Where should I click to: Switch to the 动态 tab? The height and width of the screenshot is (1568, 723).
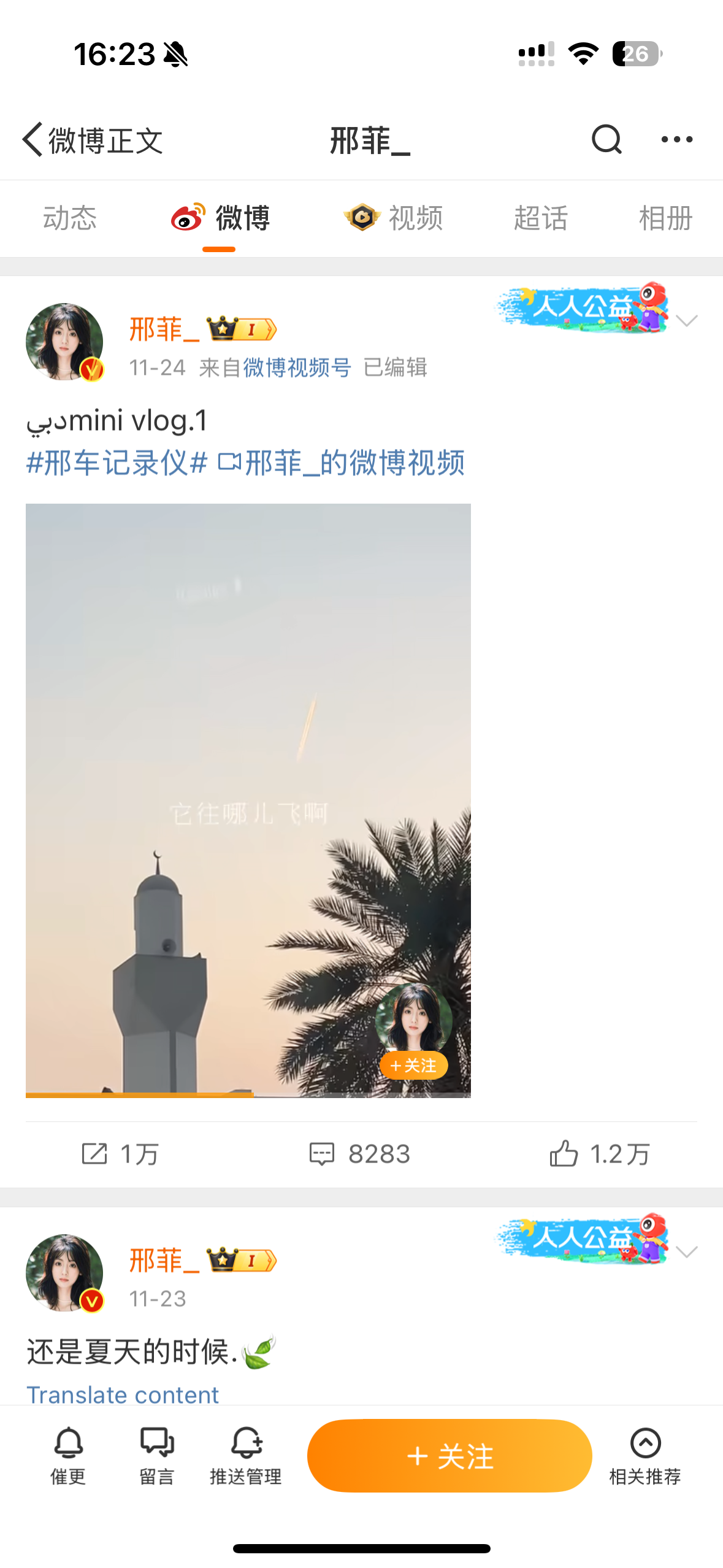tap(70, 218)
